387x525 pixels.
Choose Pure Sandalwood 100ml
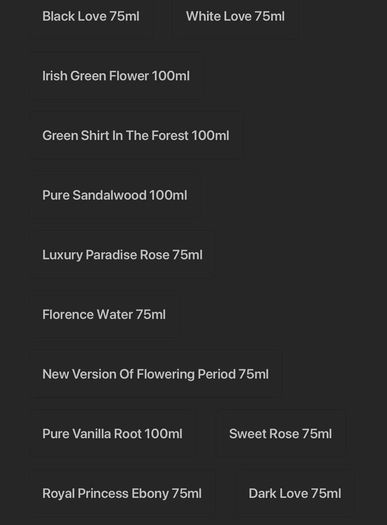click(x=115, y=195)
